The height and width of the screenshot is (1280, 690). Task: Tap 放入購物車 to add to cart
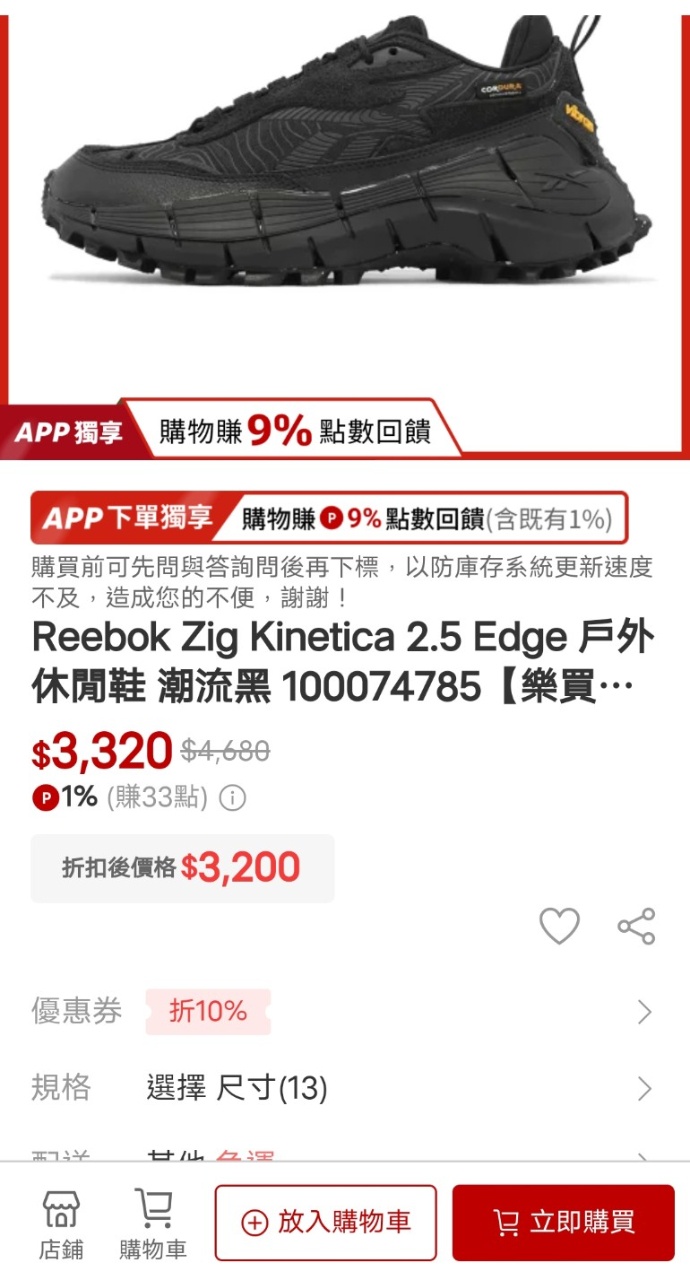coord(326,1222)
